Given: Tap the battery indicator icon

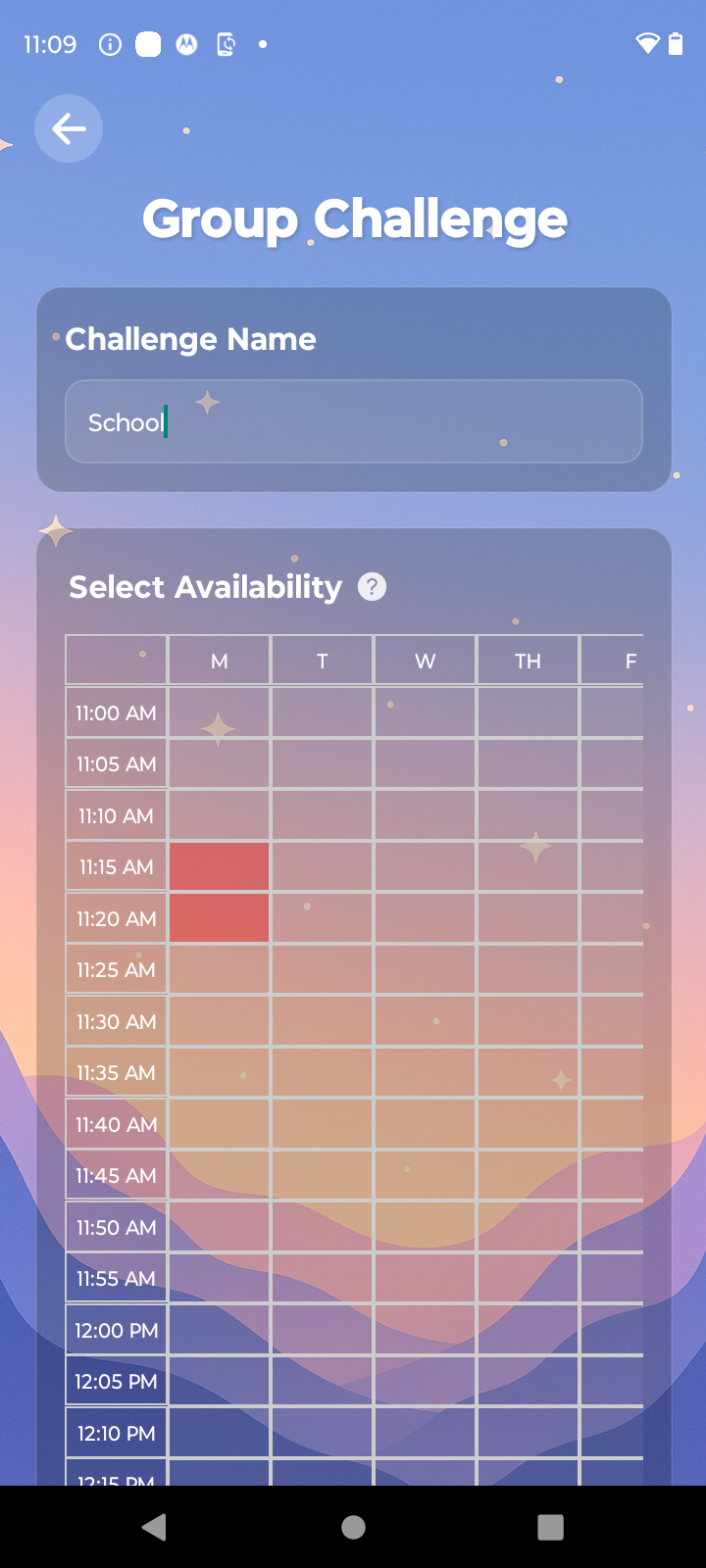Looking at the screenshot, I should pos(675,43).
